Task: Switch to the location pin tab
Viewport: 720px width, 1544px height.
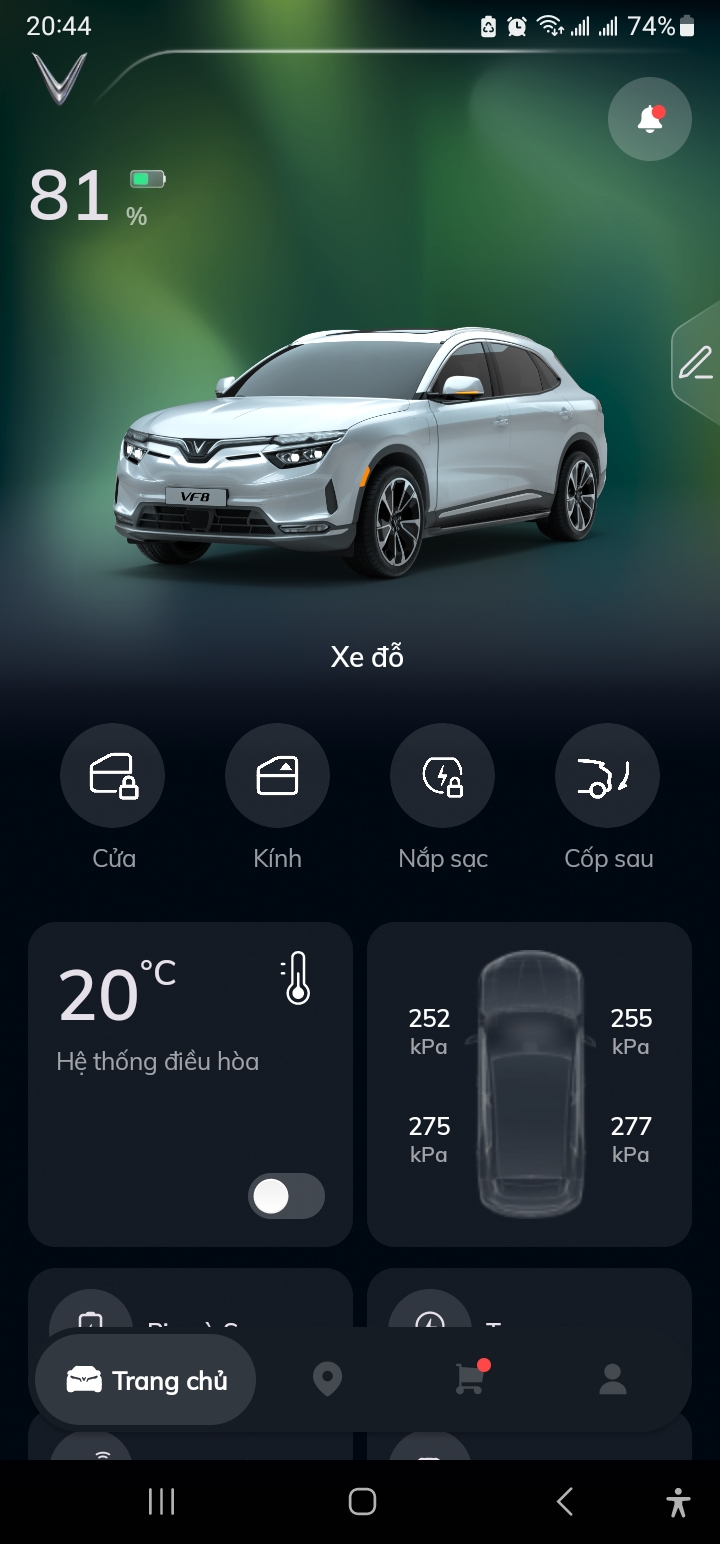Action: 327,1380
